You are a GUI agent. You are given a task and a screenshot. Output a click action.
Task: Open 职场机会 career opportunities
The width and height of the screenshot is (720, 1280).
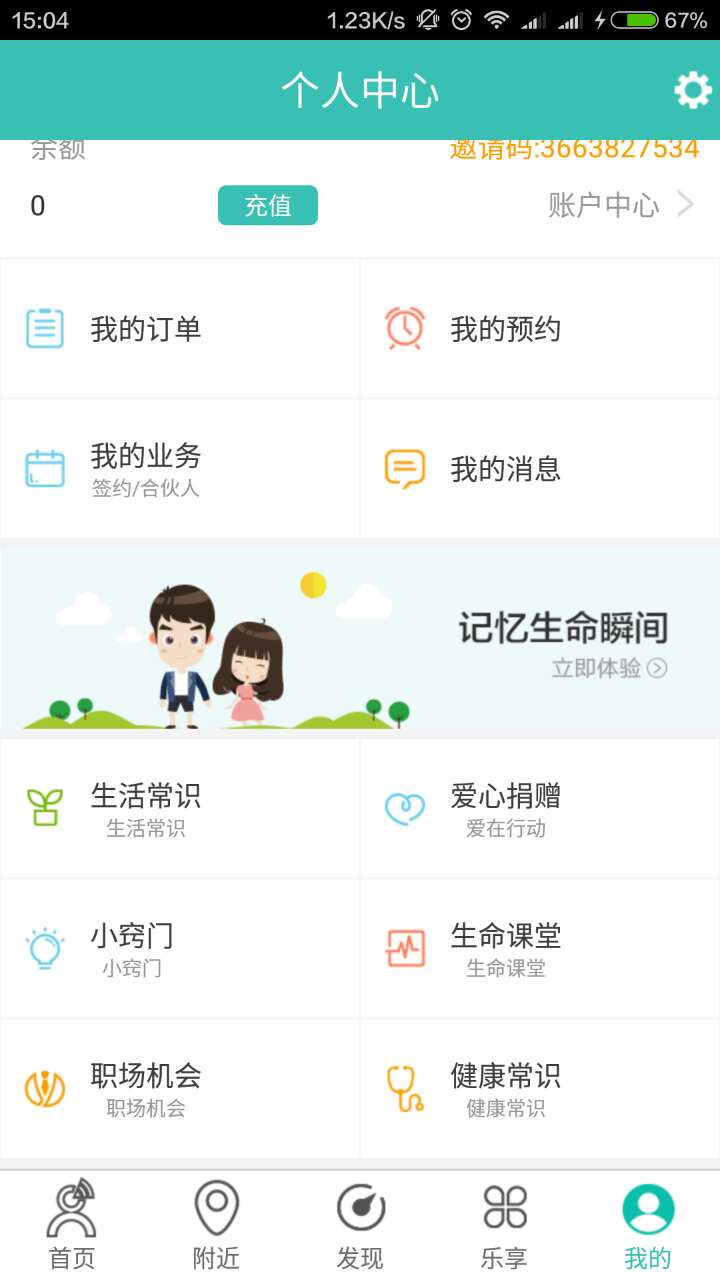180,1088
